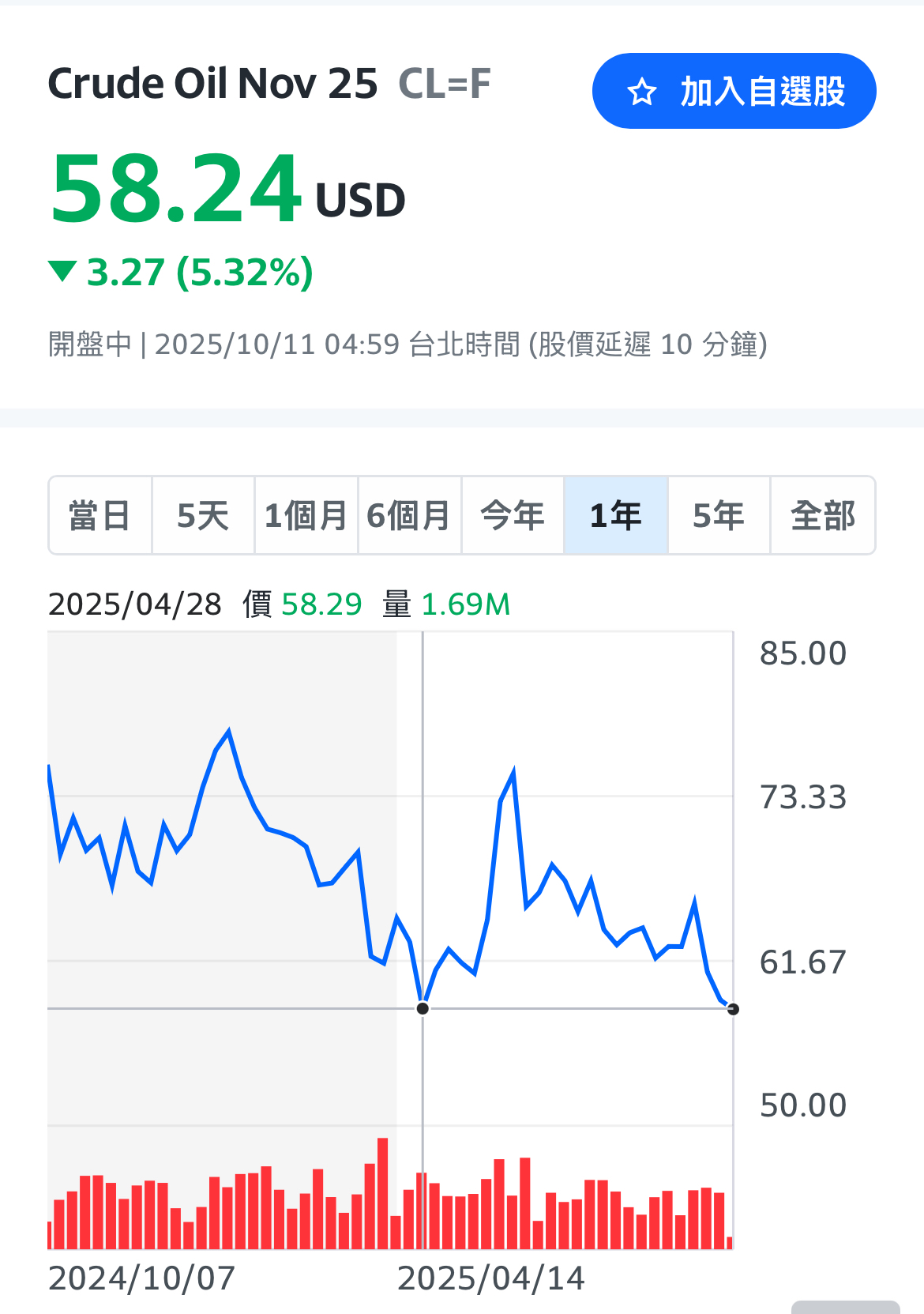The width and height of the screenshot is (924, 1314).
Task: Click the date label 2024/10/07
Action: (x=142, y=1278)
